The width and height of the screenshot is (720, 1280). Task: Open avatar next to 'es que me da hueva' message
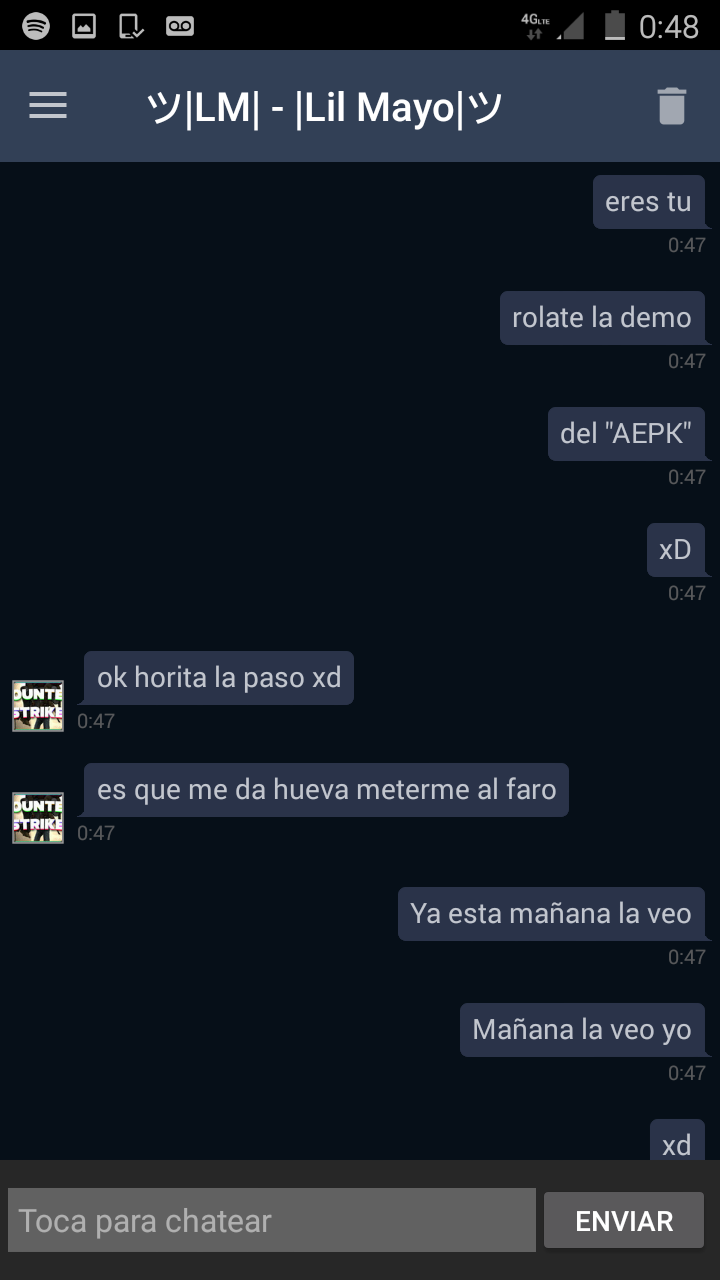pos(38,818)
